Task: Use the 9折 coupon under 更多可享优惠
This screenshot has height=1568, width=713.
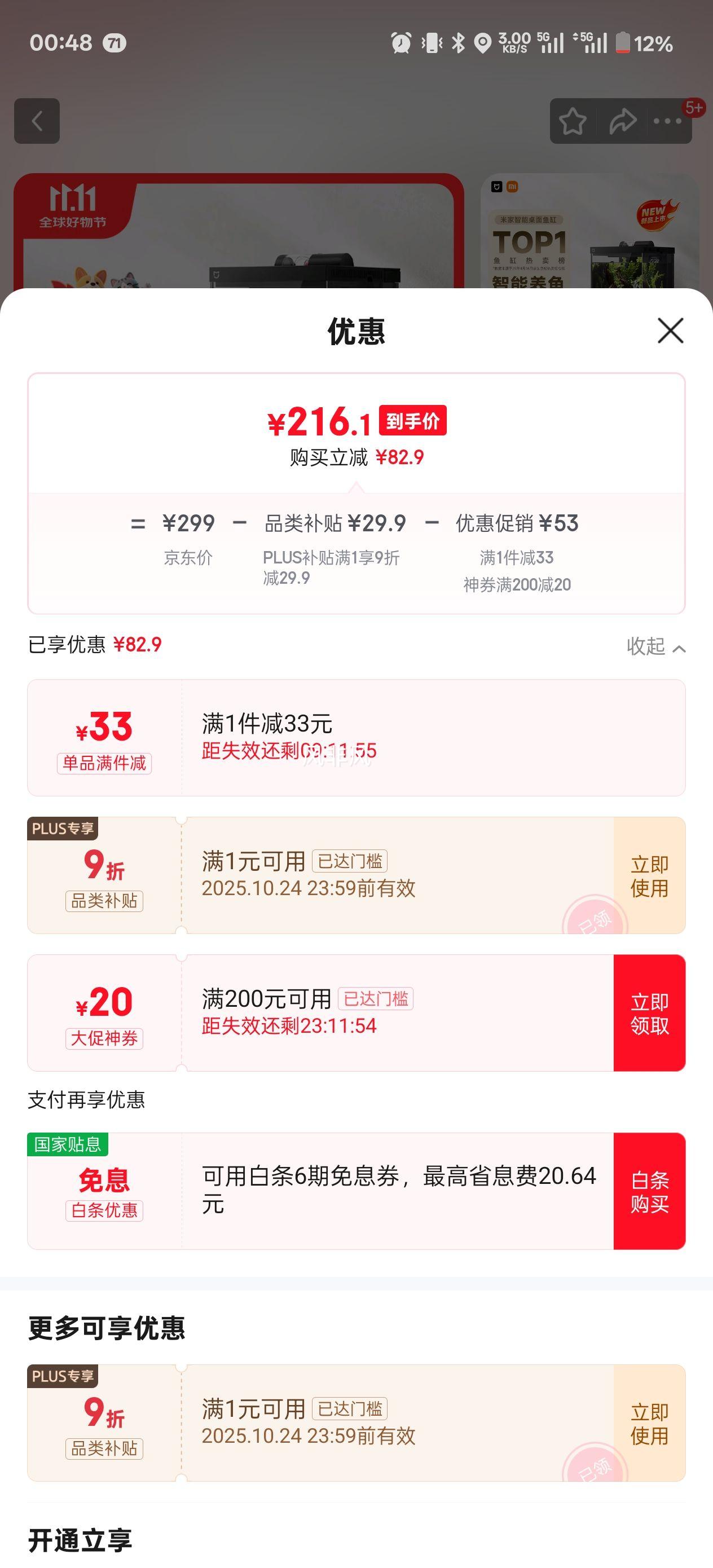Action: click(x=649, y=1424)
